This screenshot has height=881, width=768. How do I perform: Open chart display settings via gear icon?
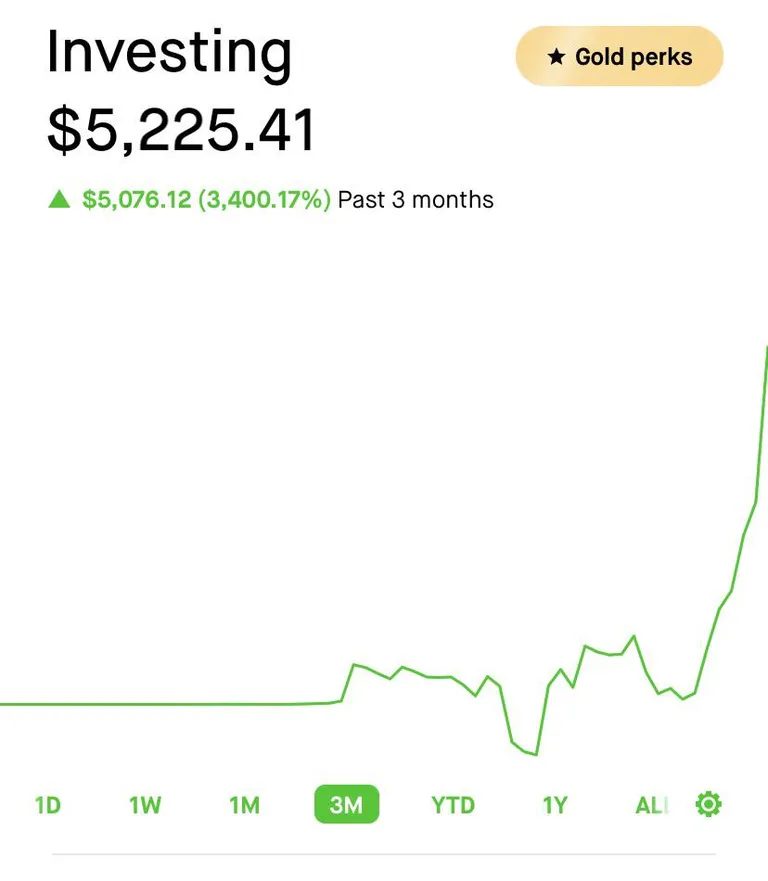[708, 804]
